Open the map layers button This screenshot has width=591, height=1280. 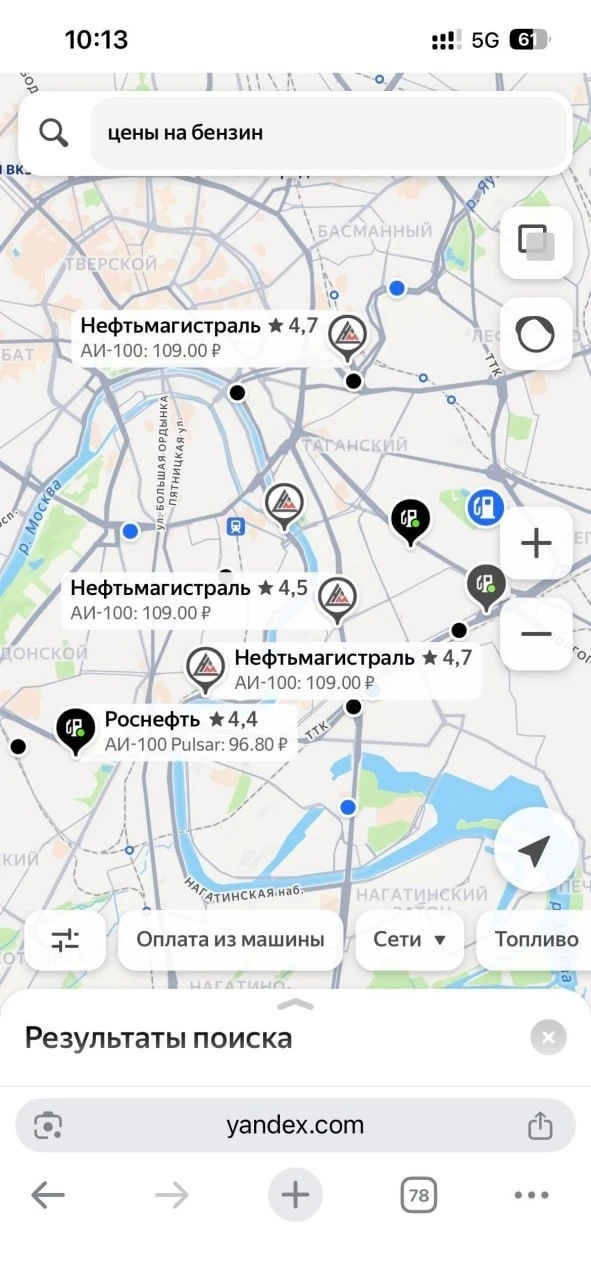(x=536, y=243)
